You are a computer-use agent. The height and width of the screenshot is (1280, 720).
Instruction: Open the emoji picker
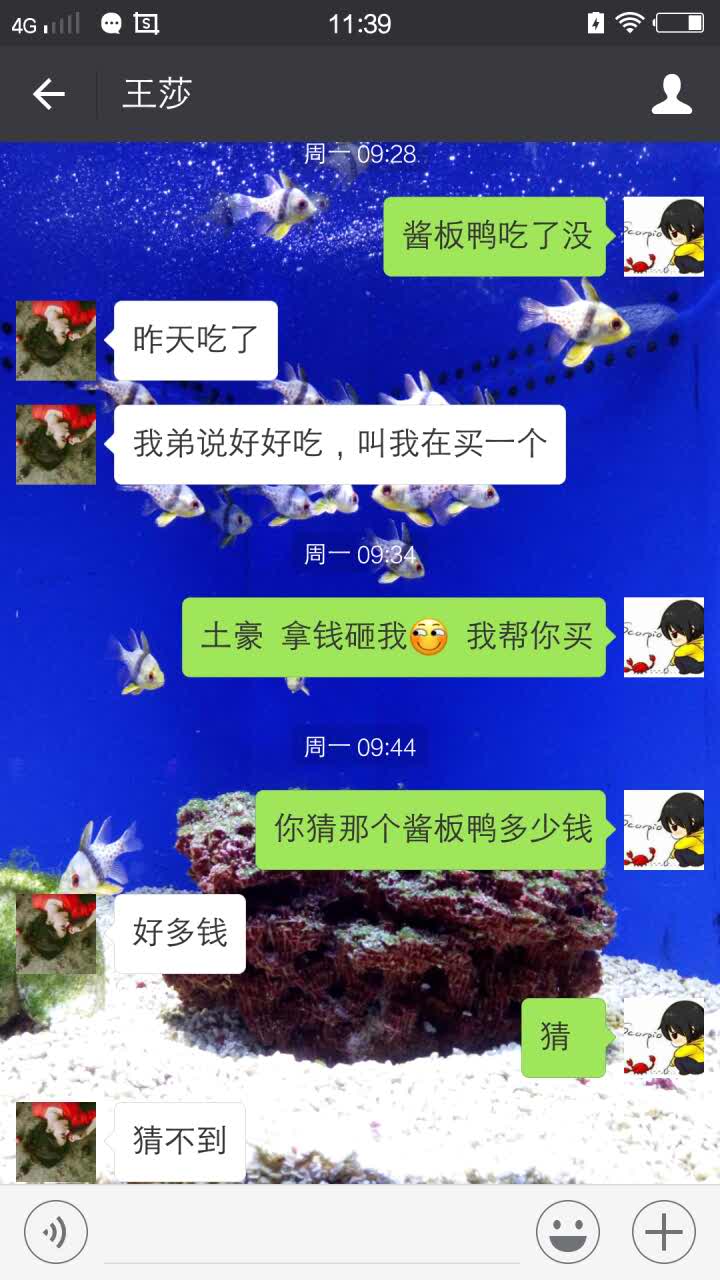[x=568, y=1232]
